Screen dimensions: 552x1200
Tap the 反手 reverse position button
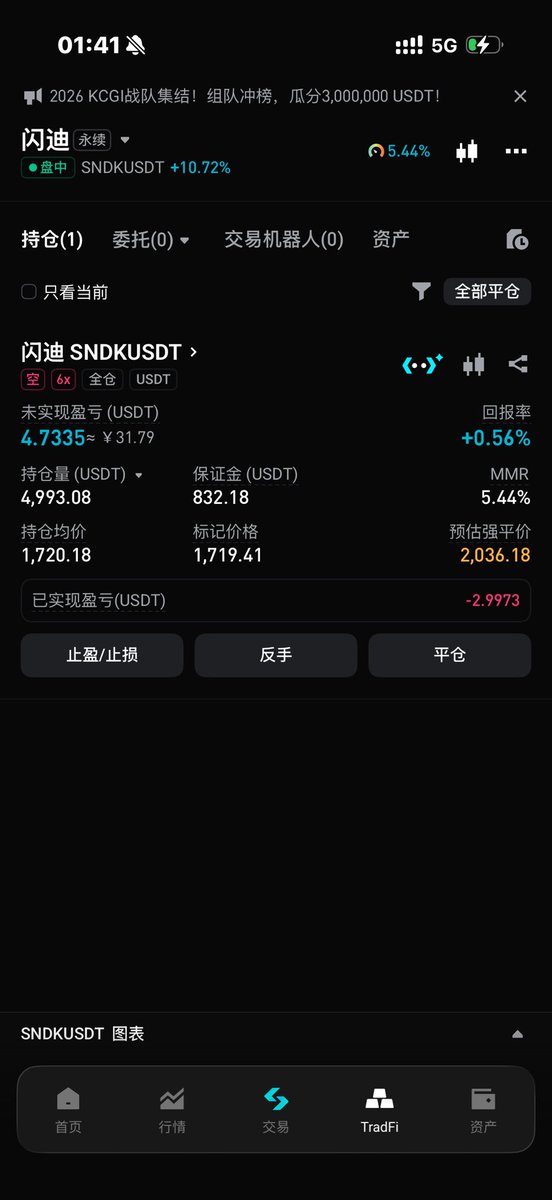pyautogui.click(x=276, y=655)
